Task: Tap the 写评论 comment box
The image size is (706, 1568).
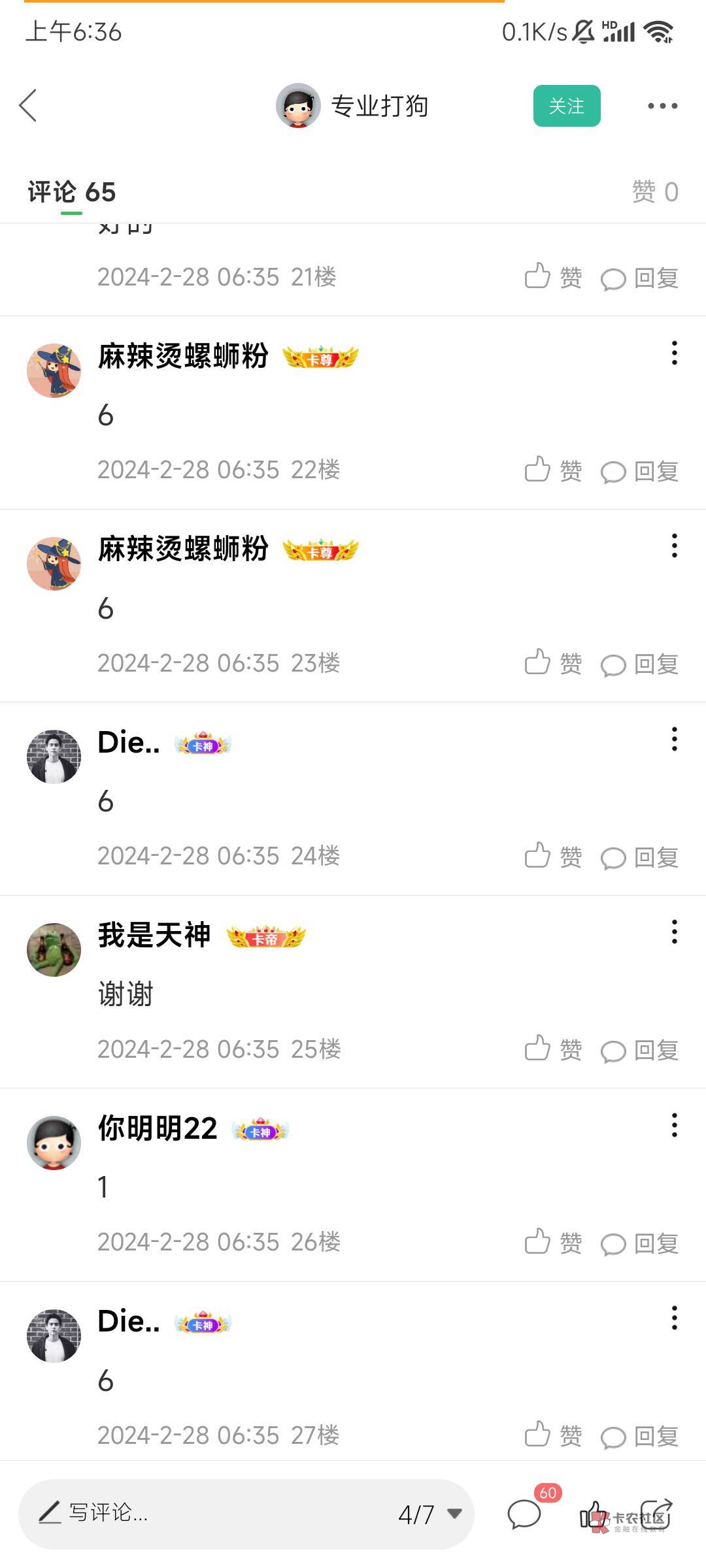Action: click(x=196, y=1513)
